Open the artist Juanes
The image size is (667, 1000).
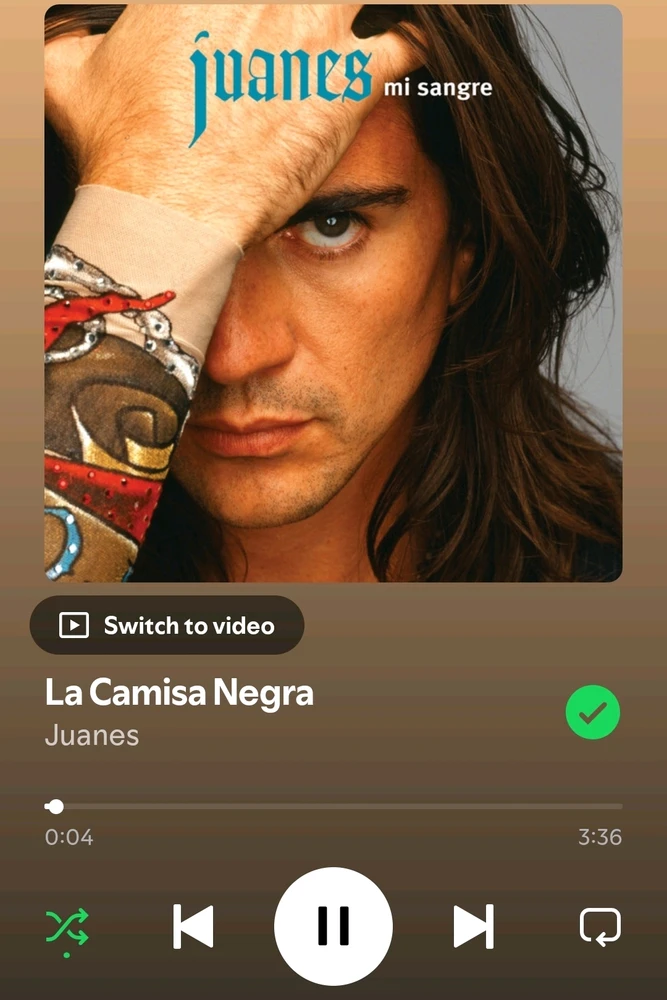(92, 736)
